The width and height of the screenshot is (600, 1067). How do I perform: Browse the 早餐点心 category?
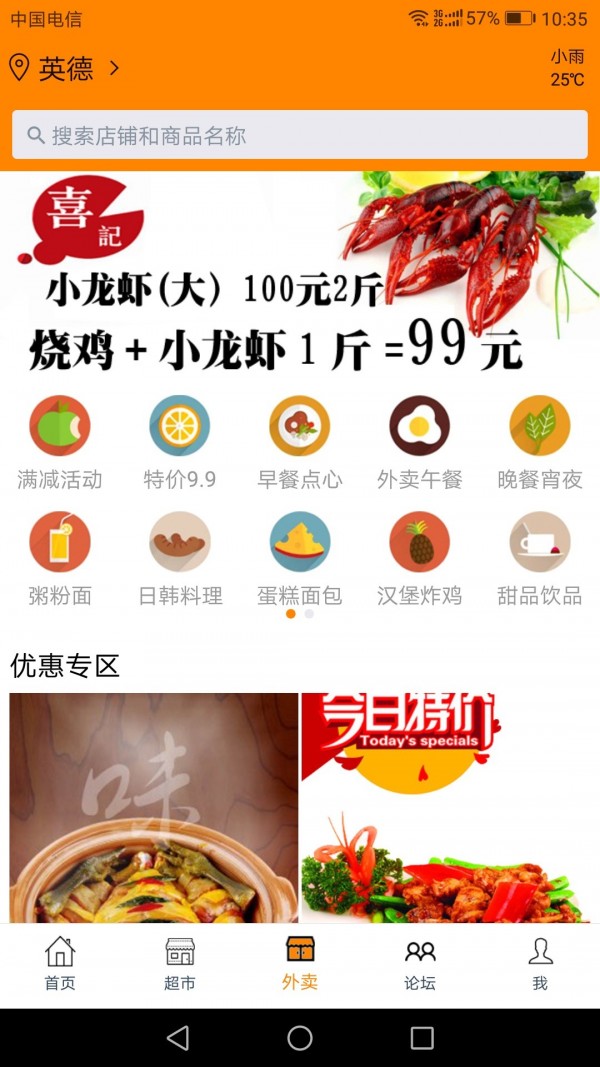point(300,442)
